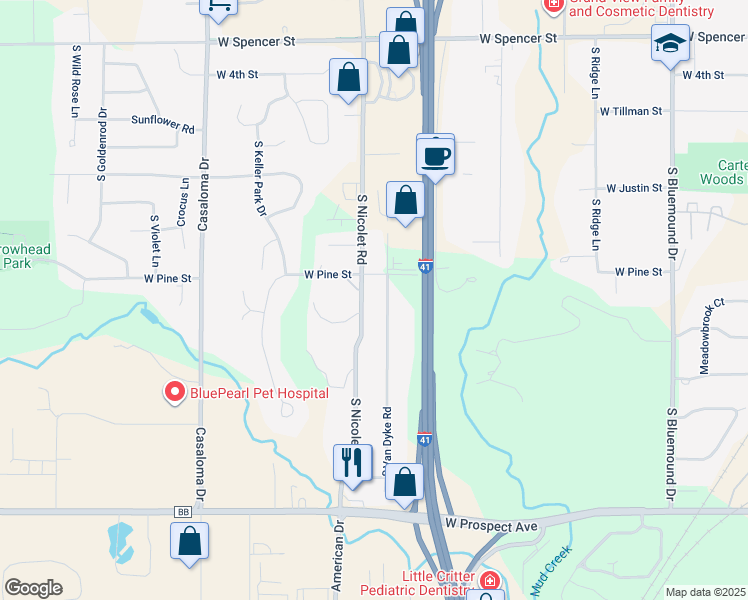748x600 pixels.
Task: Tap the Grand View Family Dentistry pin
Action: 553,5
